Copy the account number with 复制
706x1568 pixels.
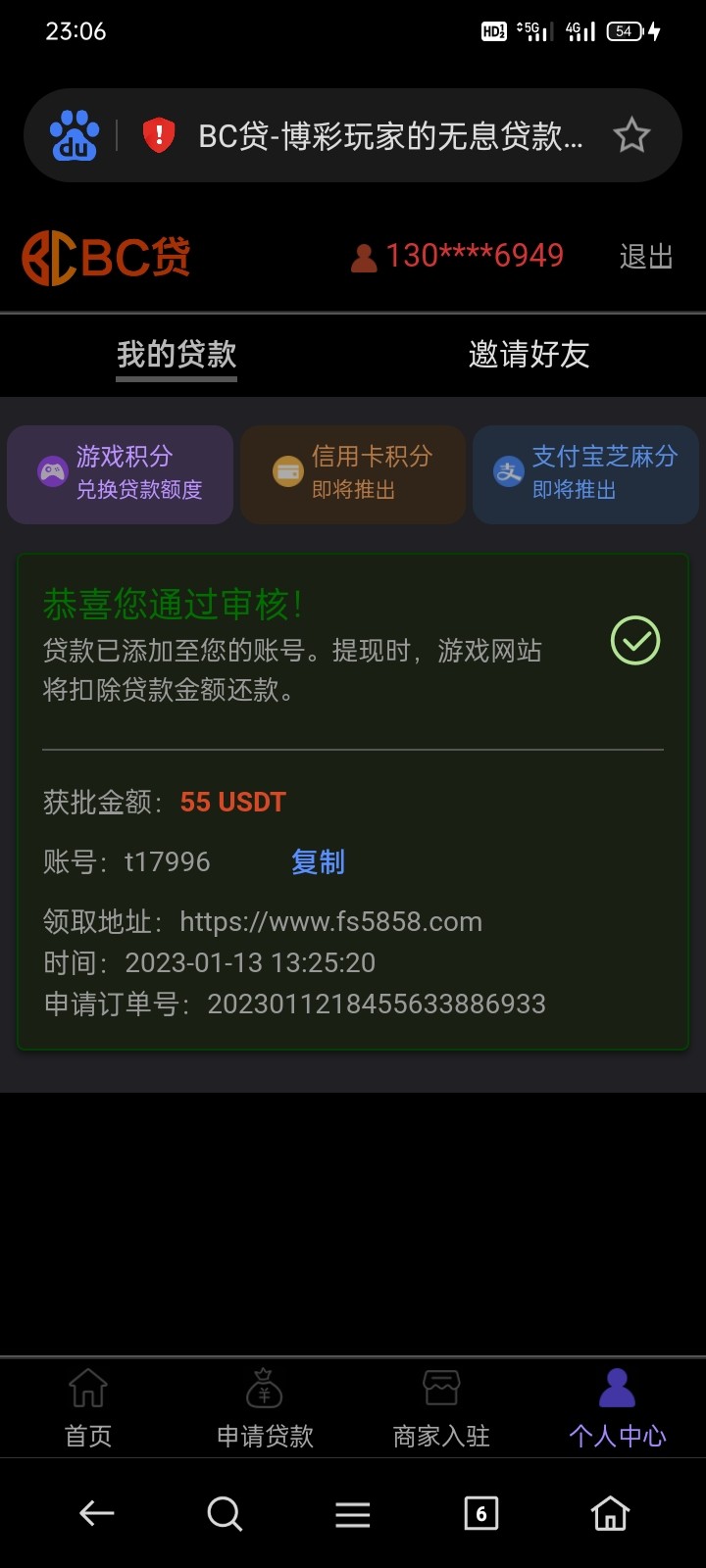pyautogui.click(x=318, y=862)
